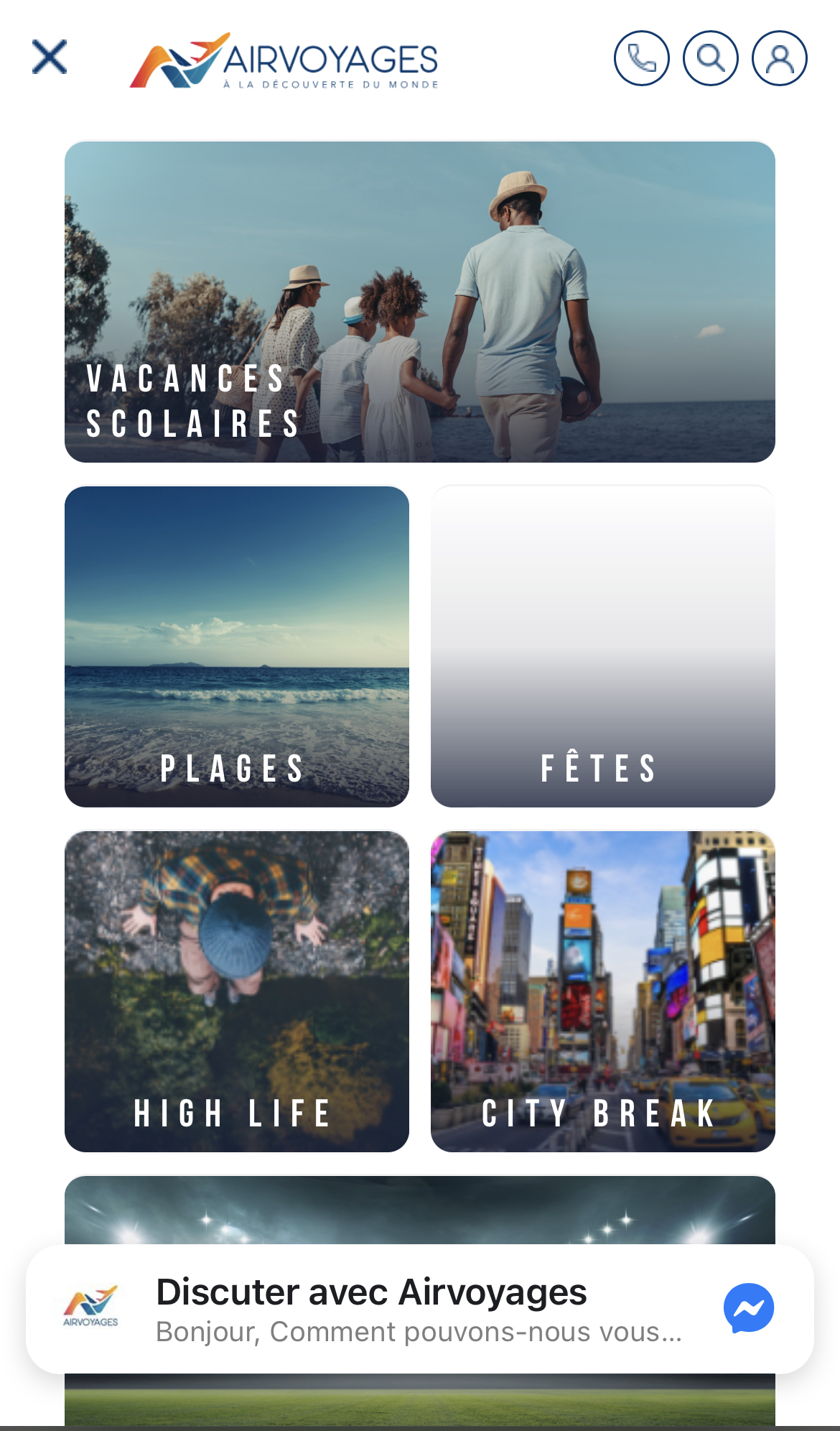This screenshot has height=1431, width=840.
Task: View the High Life category
Action: 236,991
